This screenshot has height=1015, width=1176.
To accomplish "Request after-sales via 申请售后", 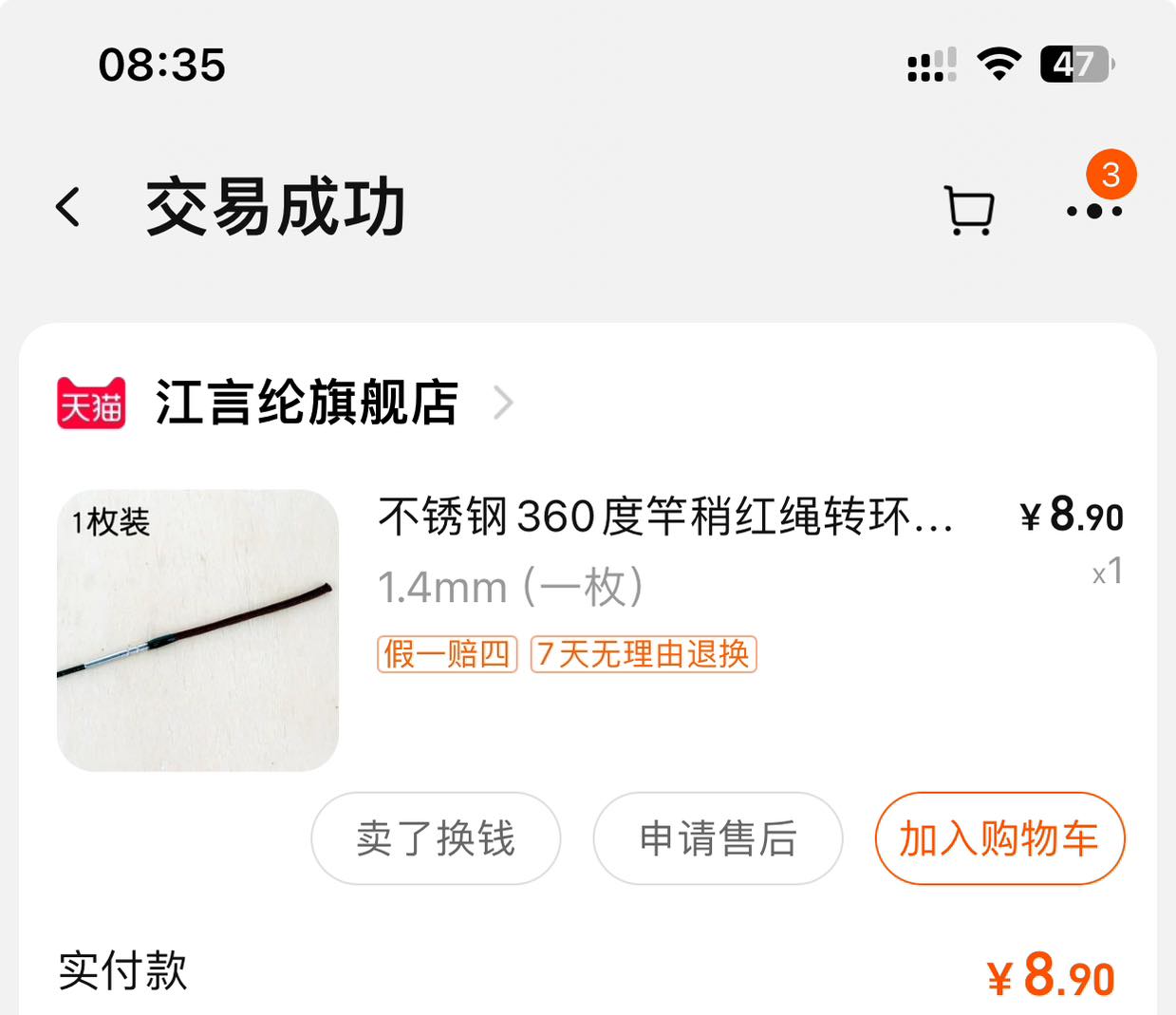I will point(718,838).
